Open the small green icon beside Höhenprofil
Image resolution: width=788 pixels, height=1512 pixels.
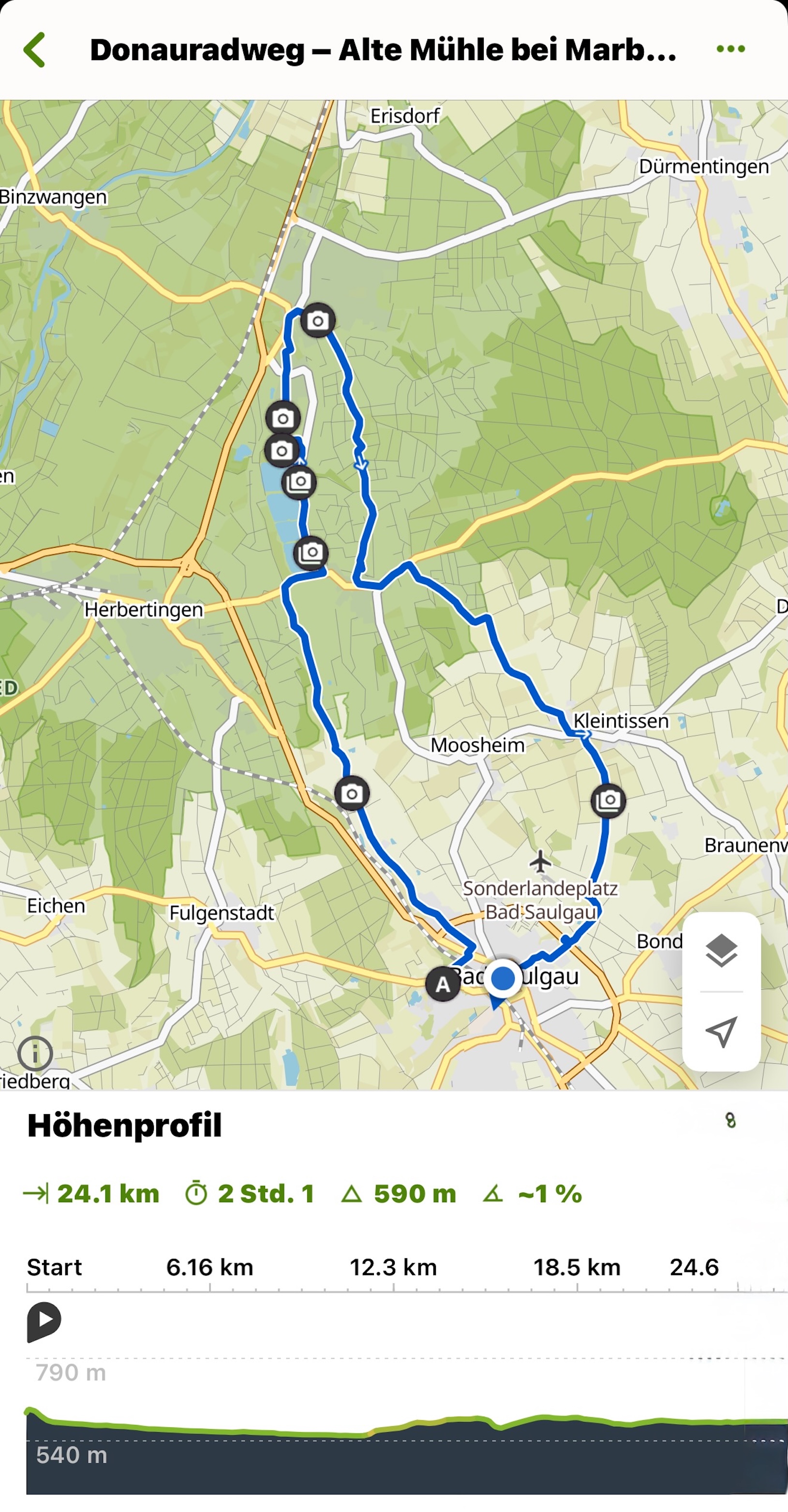(730, 1120)
